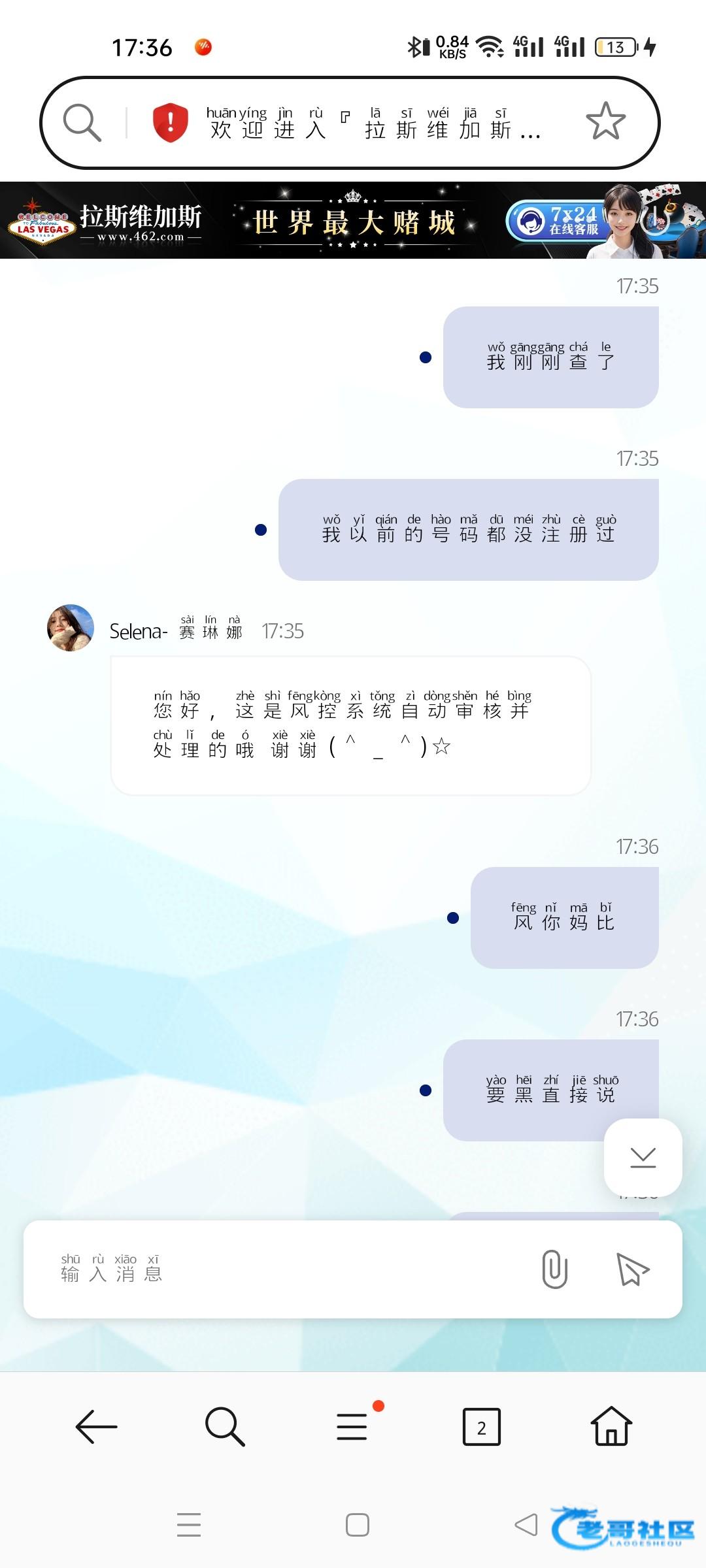706x1568 pixels.
Task: Attach a file with the paperclip icon
Action: coord(554,1269)
